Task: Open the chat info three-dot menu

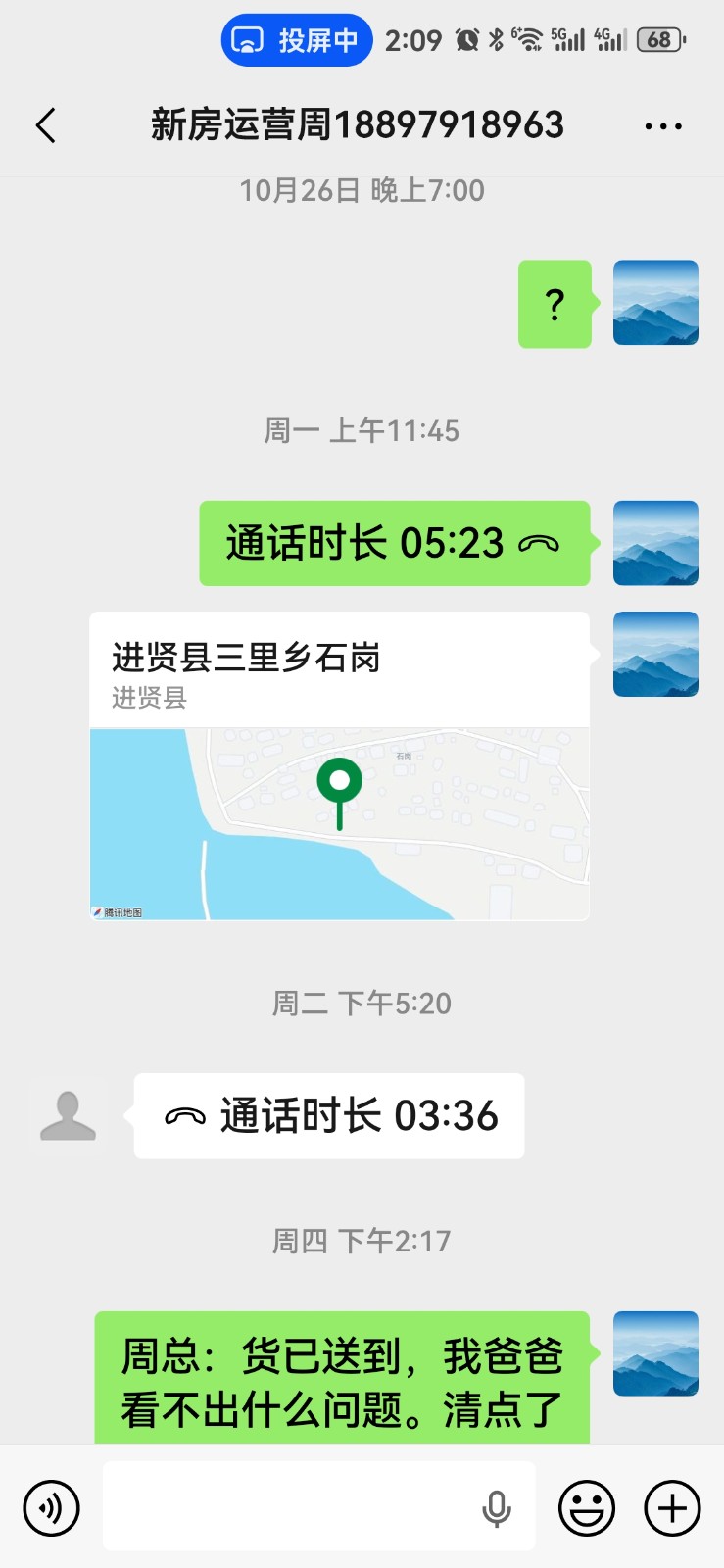Action: point(663,126)
